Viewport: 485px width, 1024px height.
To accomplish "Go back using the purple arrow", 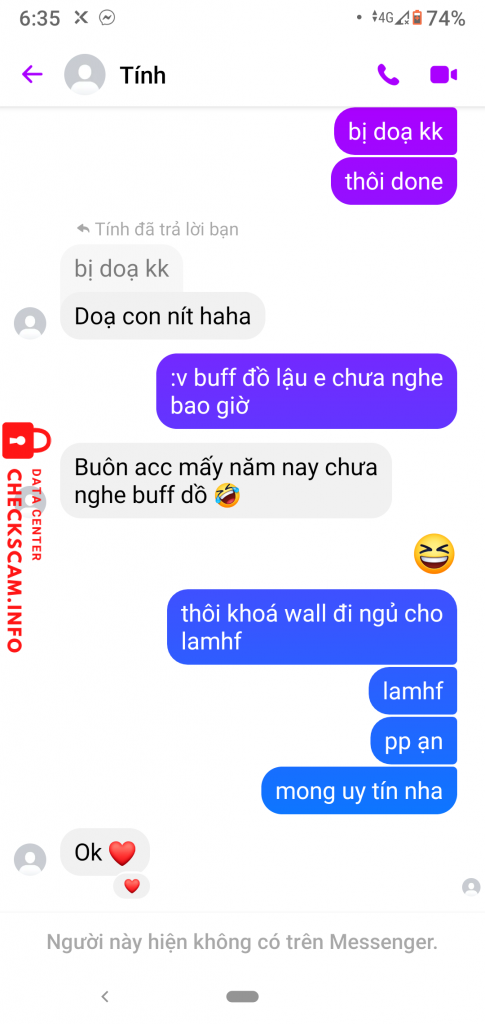I will click(x=32, y=74).
